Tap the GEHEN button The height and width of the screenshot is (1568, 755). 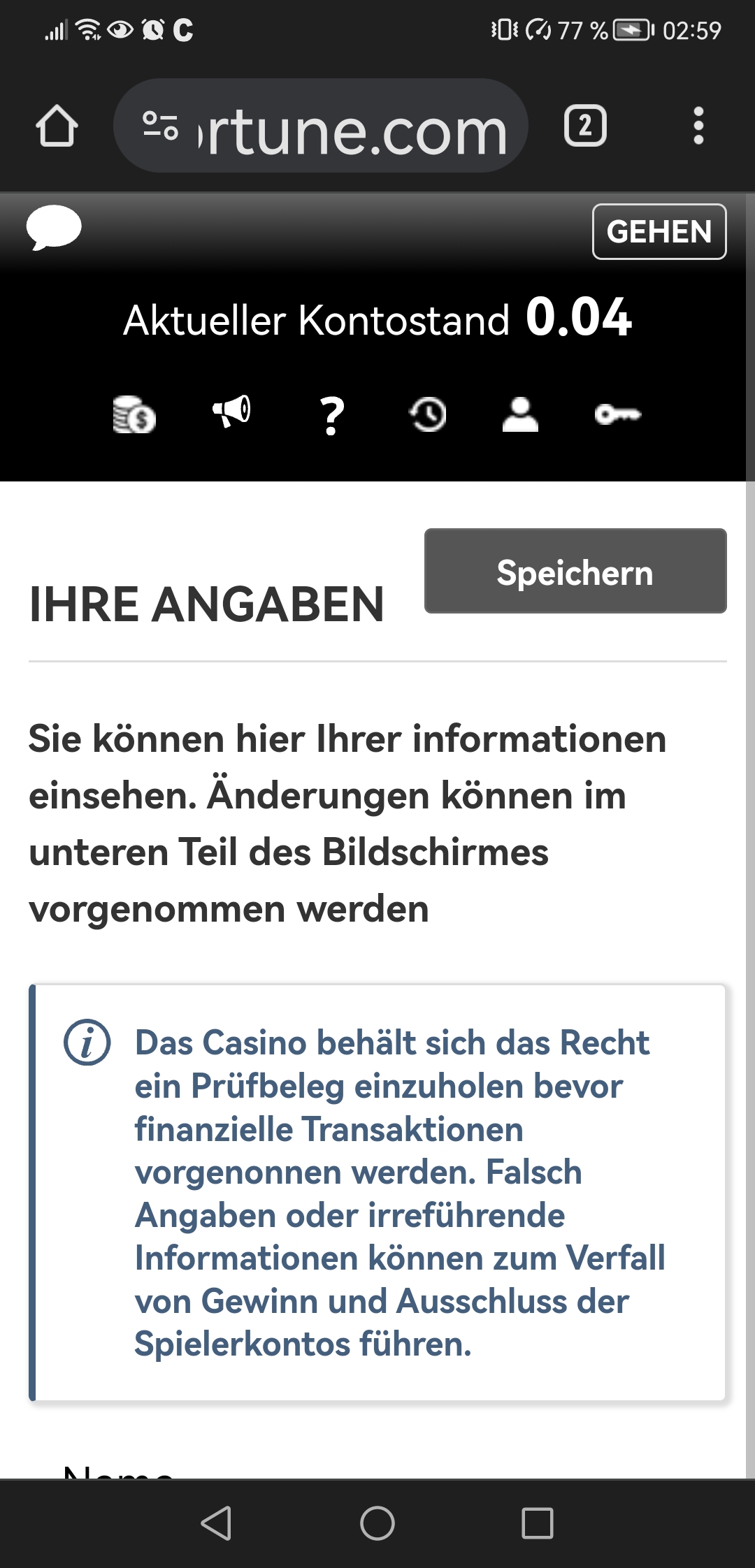[659, 232]
